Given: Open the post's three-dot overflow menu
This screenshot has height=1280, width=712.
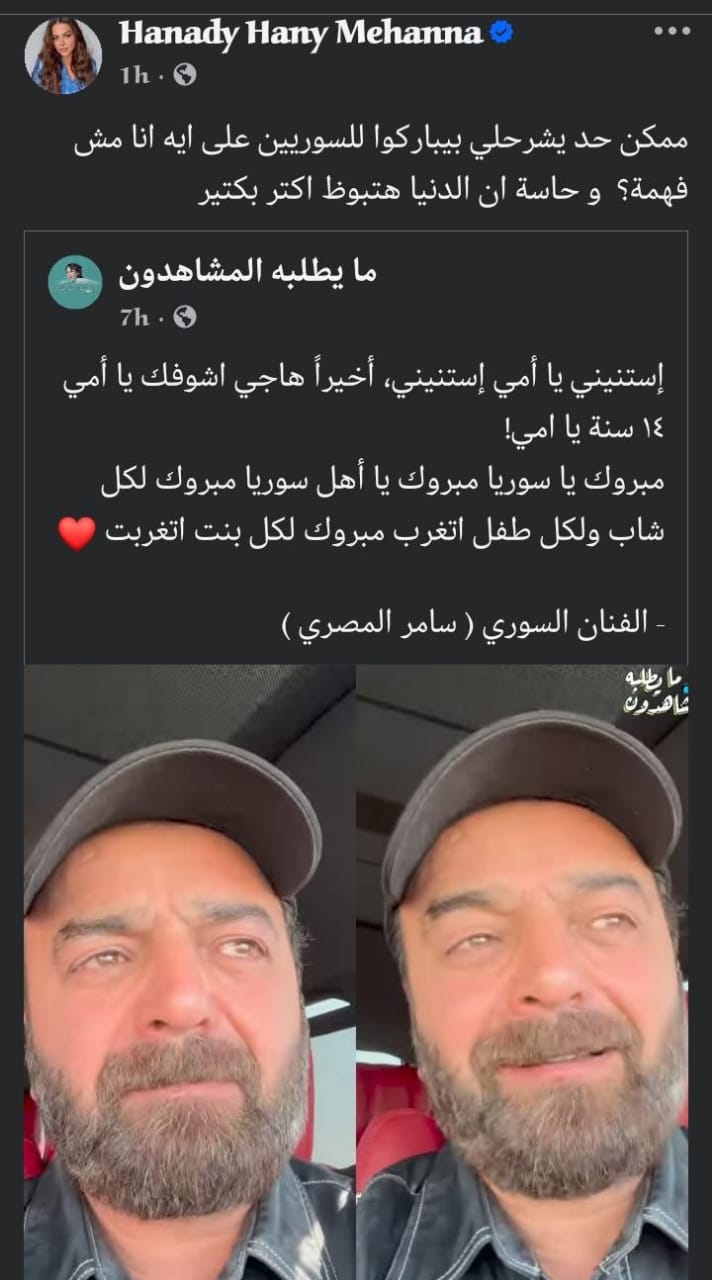Looking at the screenshot, I should [x=671, y=31].
